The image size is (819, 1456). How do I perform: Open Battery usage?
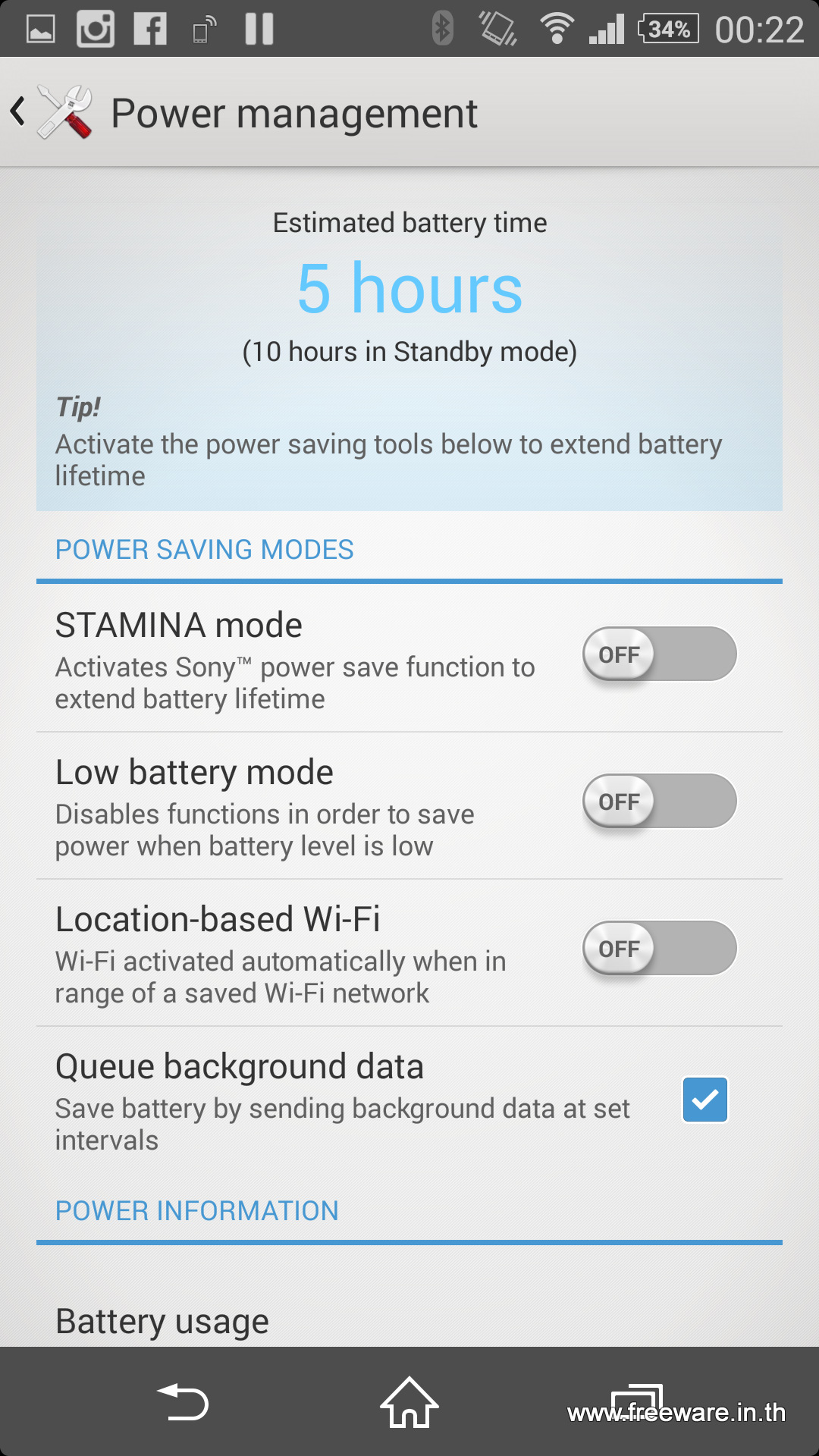click(x=409, y=1320)
